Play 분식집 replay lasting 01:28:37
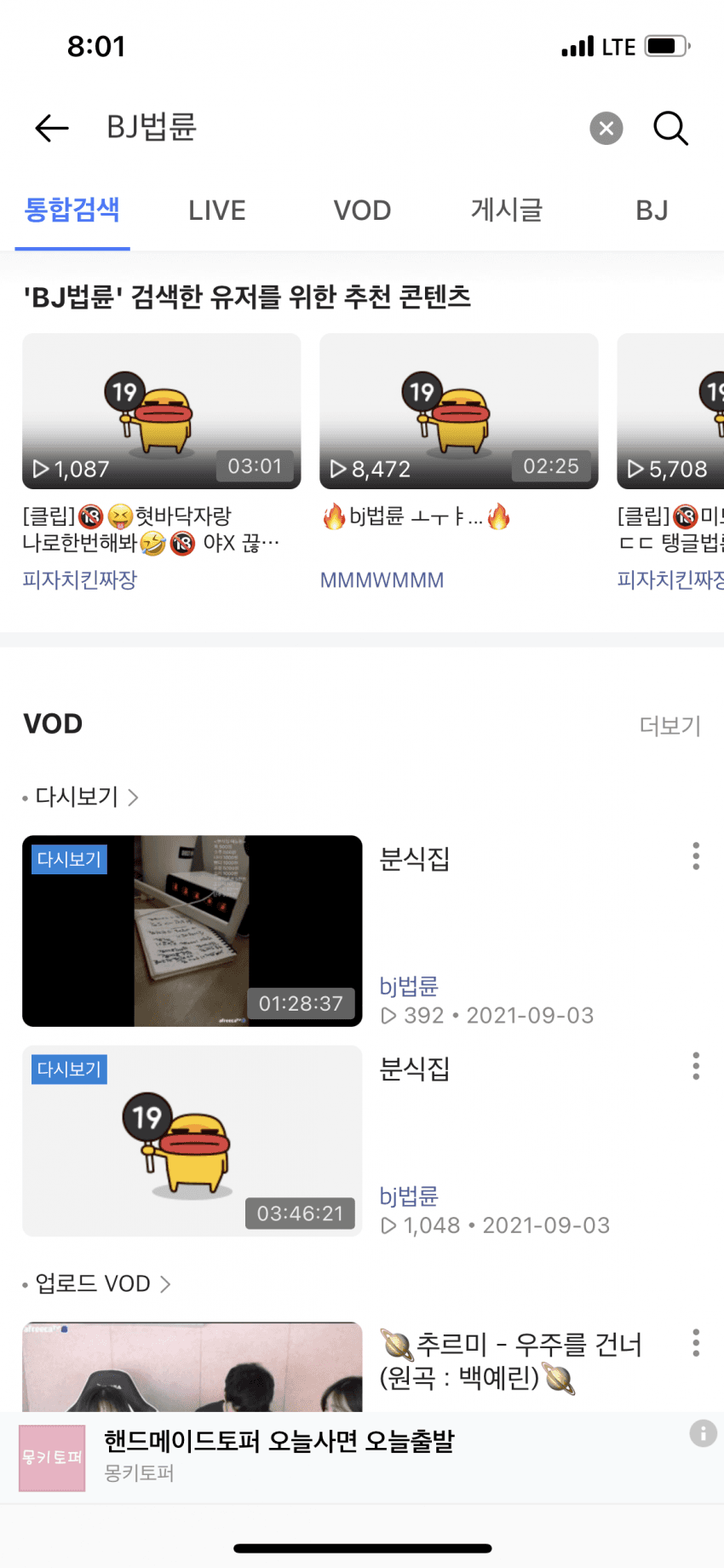This screenshot has height=1568, width=724. click(192, 931)
